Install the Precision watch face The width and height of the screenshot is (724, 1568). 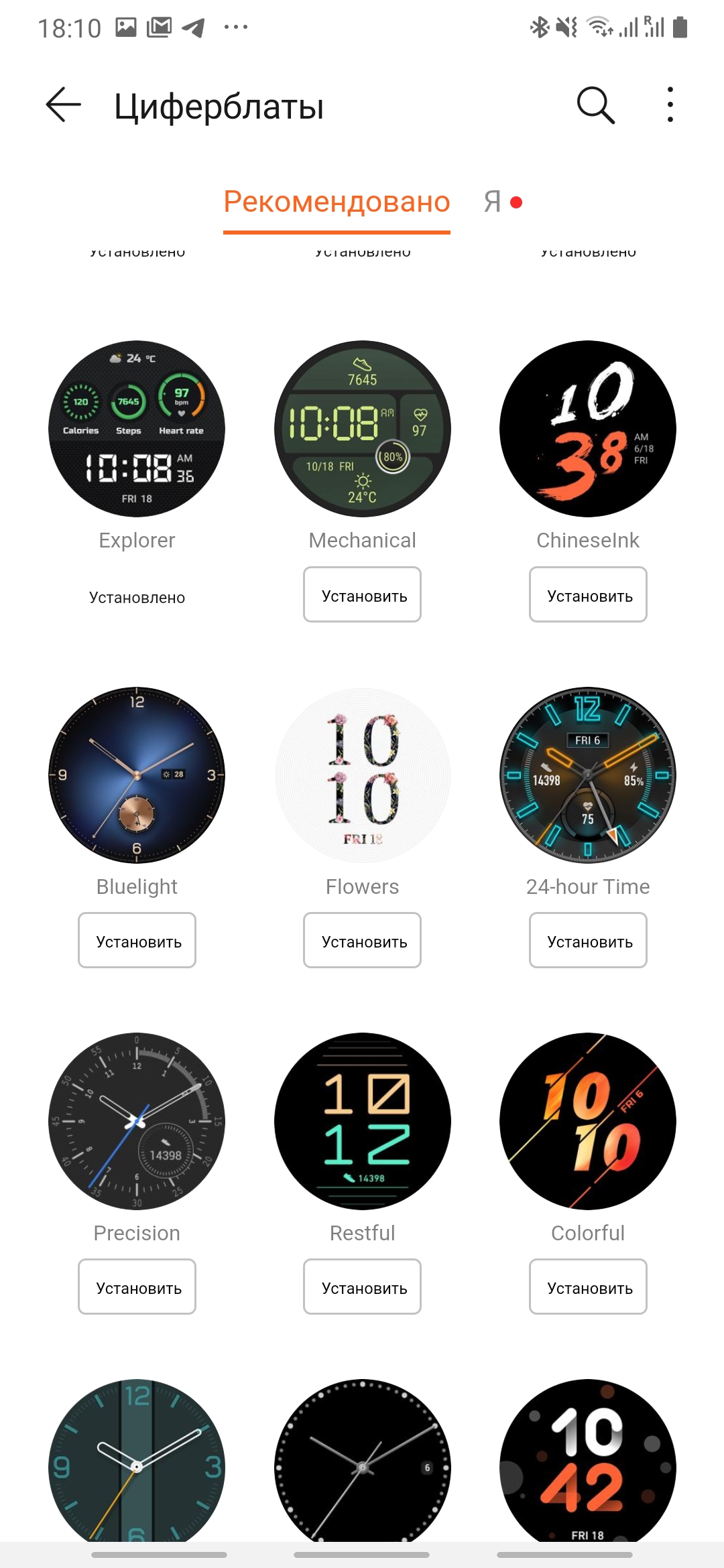(x=137, y=1287)
